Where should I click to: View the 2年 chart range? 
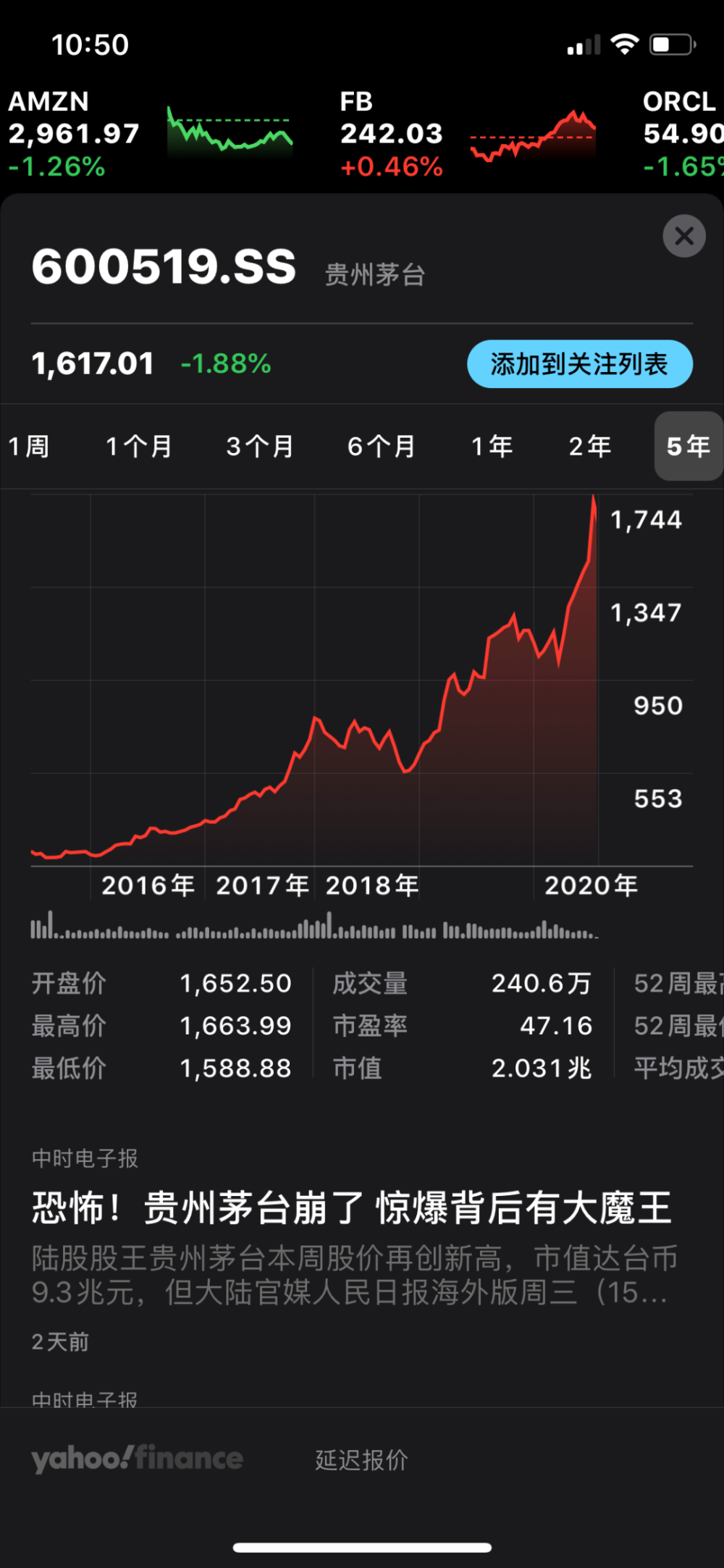[x=590, y=447]
